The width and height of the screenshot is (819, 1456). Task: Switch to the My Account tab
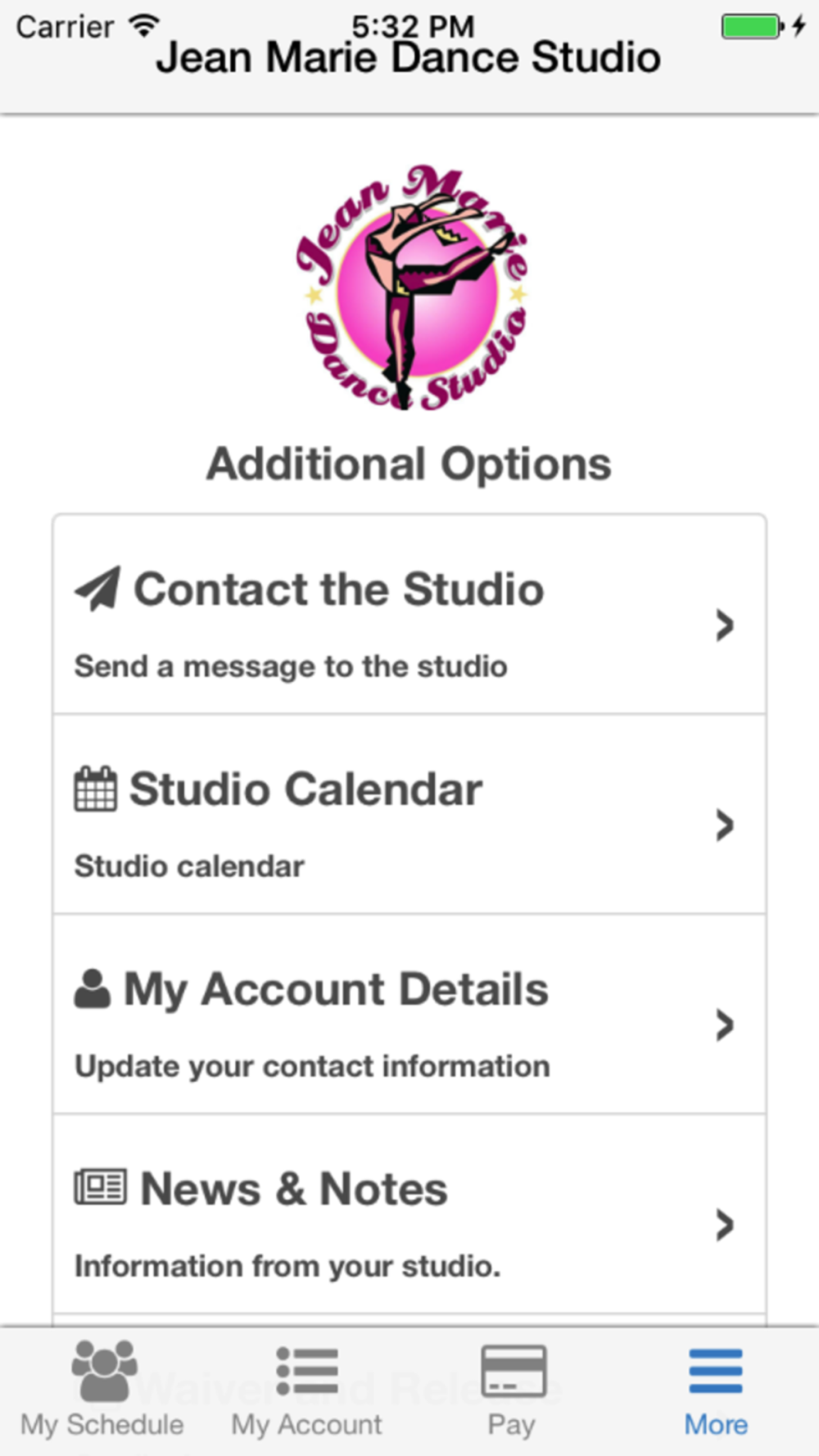[x=307, y=1390]
